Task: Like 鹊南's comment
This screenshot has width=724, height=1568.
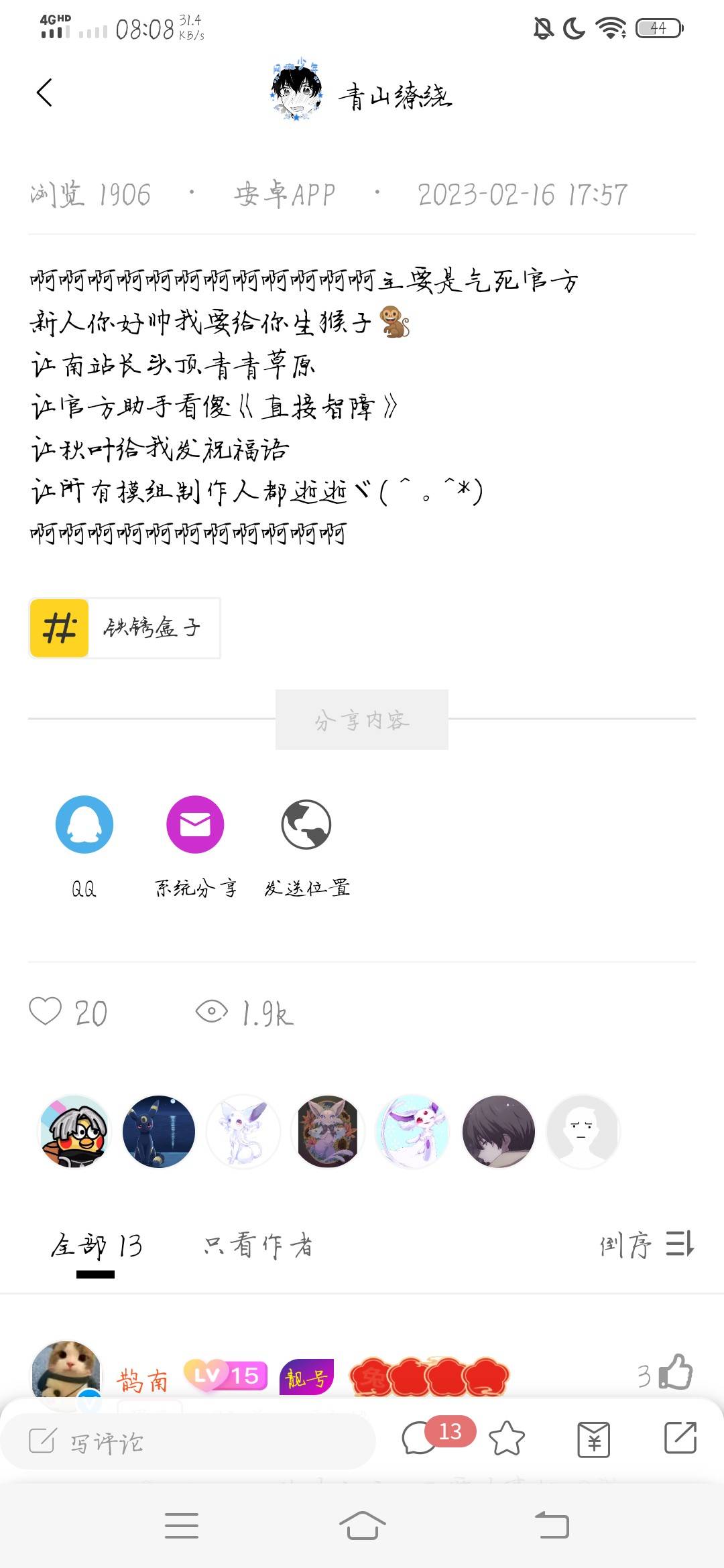Action: [676, 1372]
